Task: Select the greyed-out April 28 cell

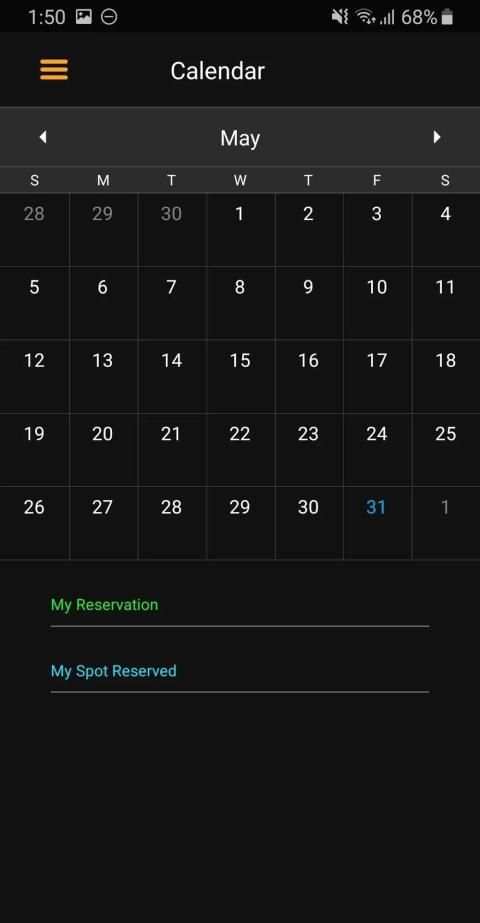Action: 34,230
